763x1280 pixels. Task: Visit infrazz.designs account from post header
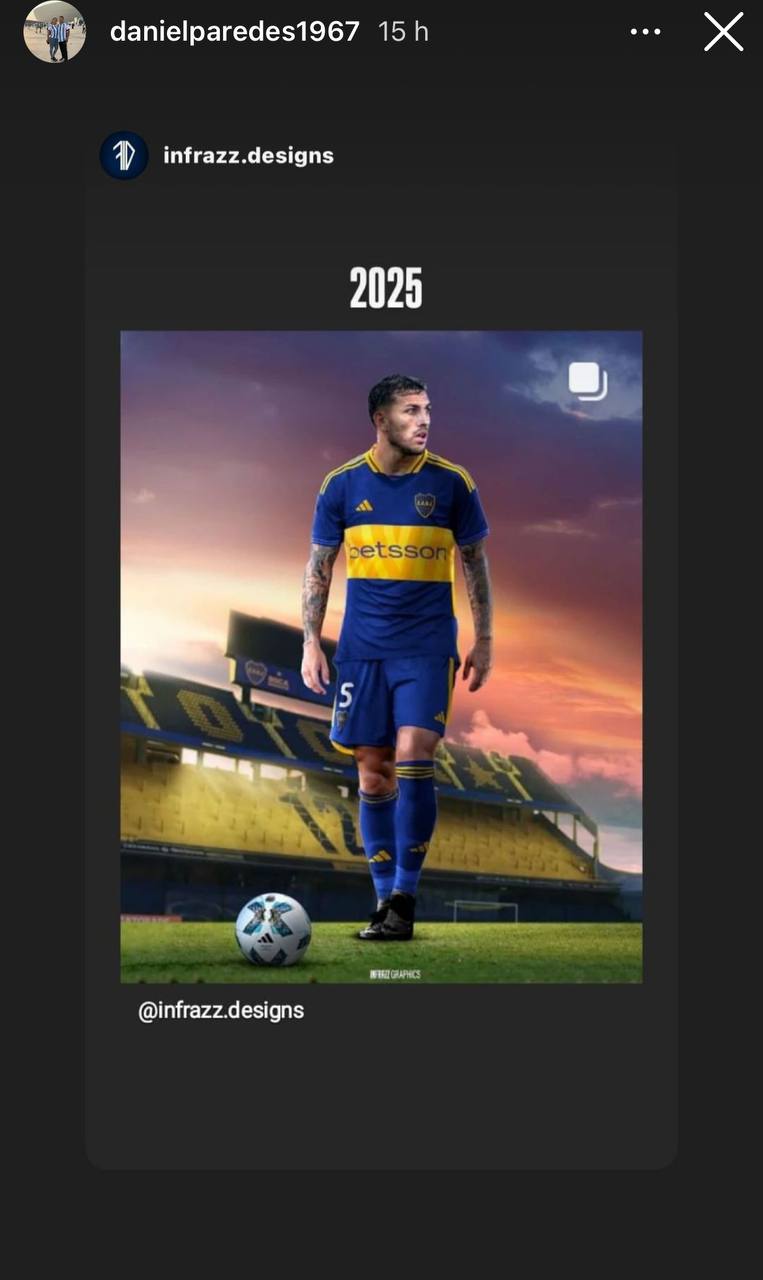pos(248,156)
